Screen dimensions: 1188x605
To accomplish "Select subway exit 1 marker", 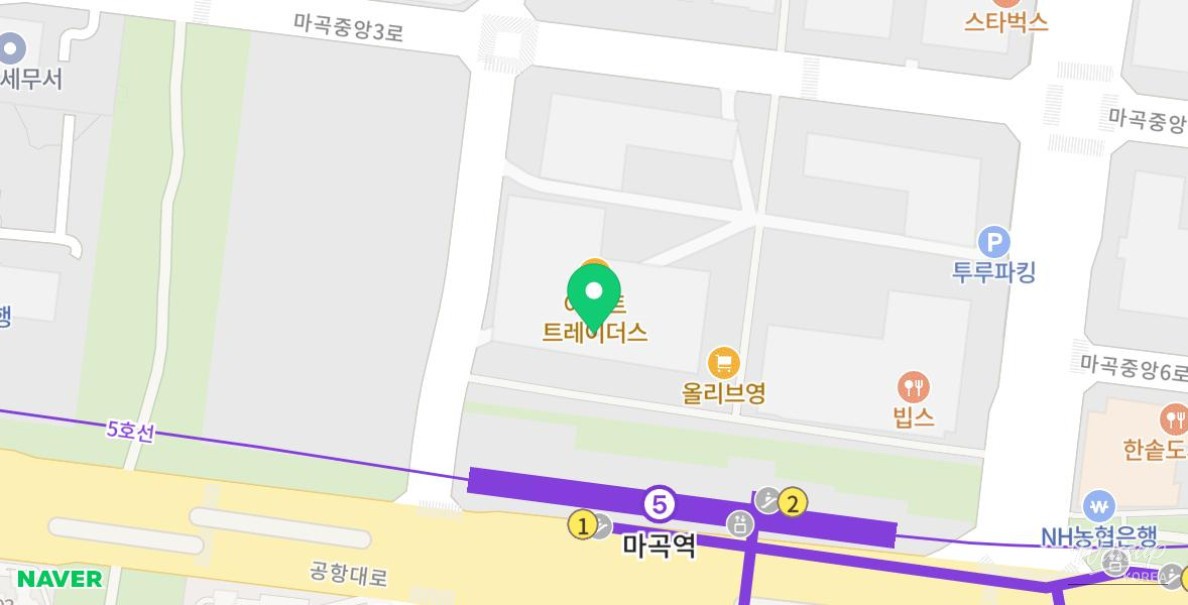I will point(582,523).
